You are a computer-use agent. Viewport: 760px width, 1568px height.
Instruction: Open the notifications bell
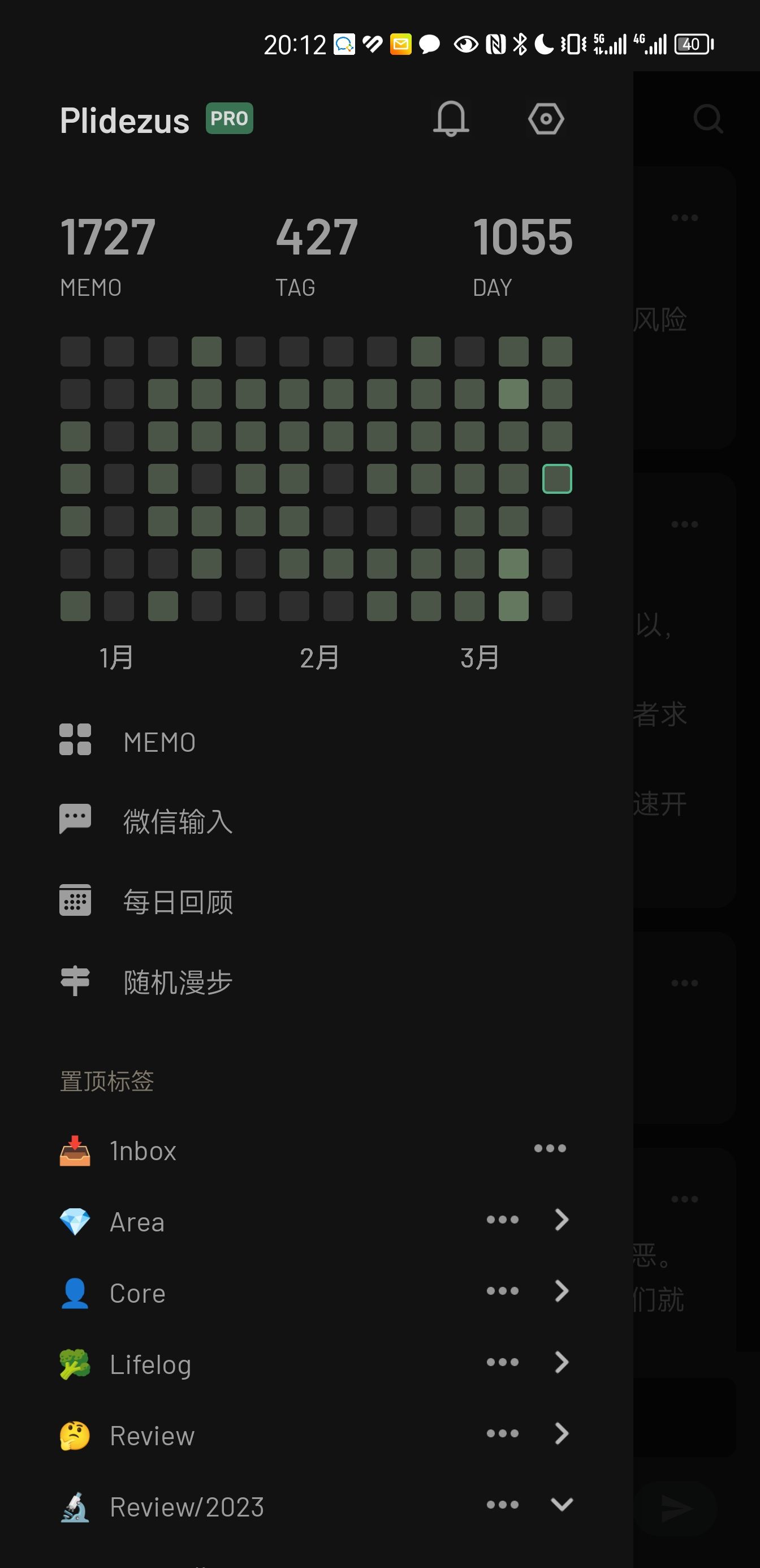[451, 119]
